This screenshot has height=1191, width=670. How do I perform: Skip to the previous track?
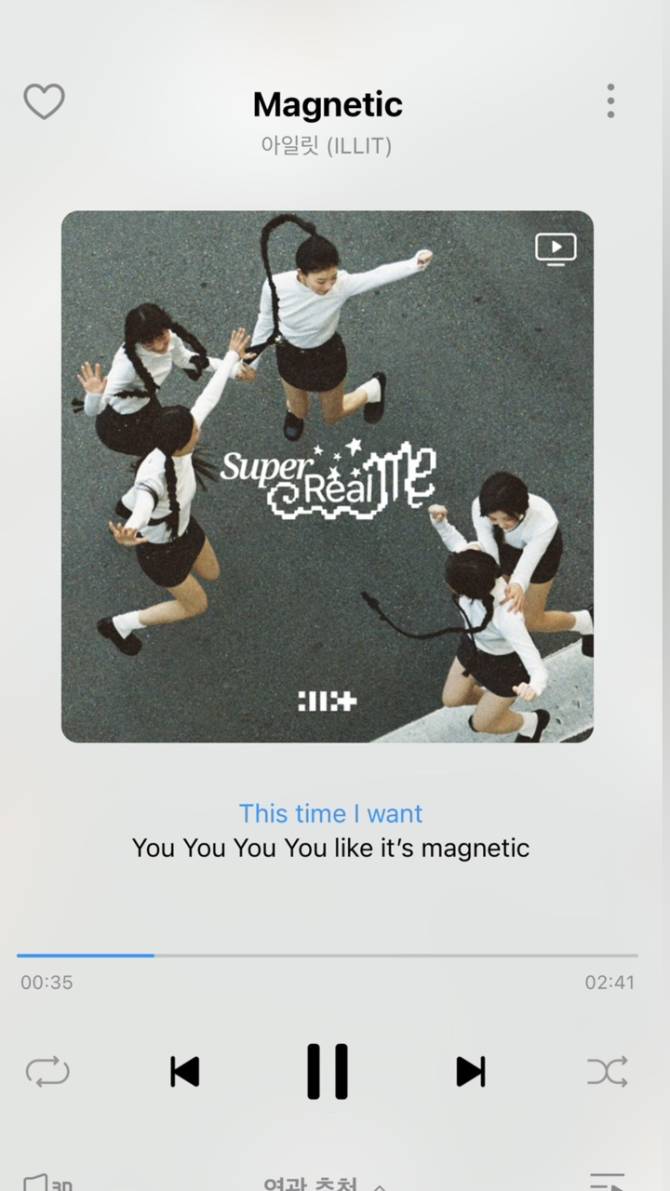tap(185, 1072)
